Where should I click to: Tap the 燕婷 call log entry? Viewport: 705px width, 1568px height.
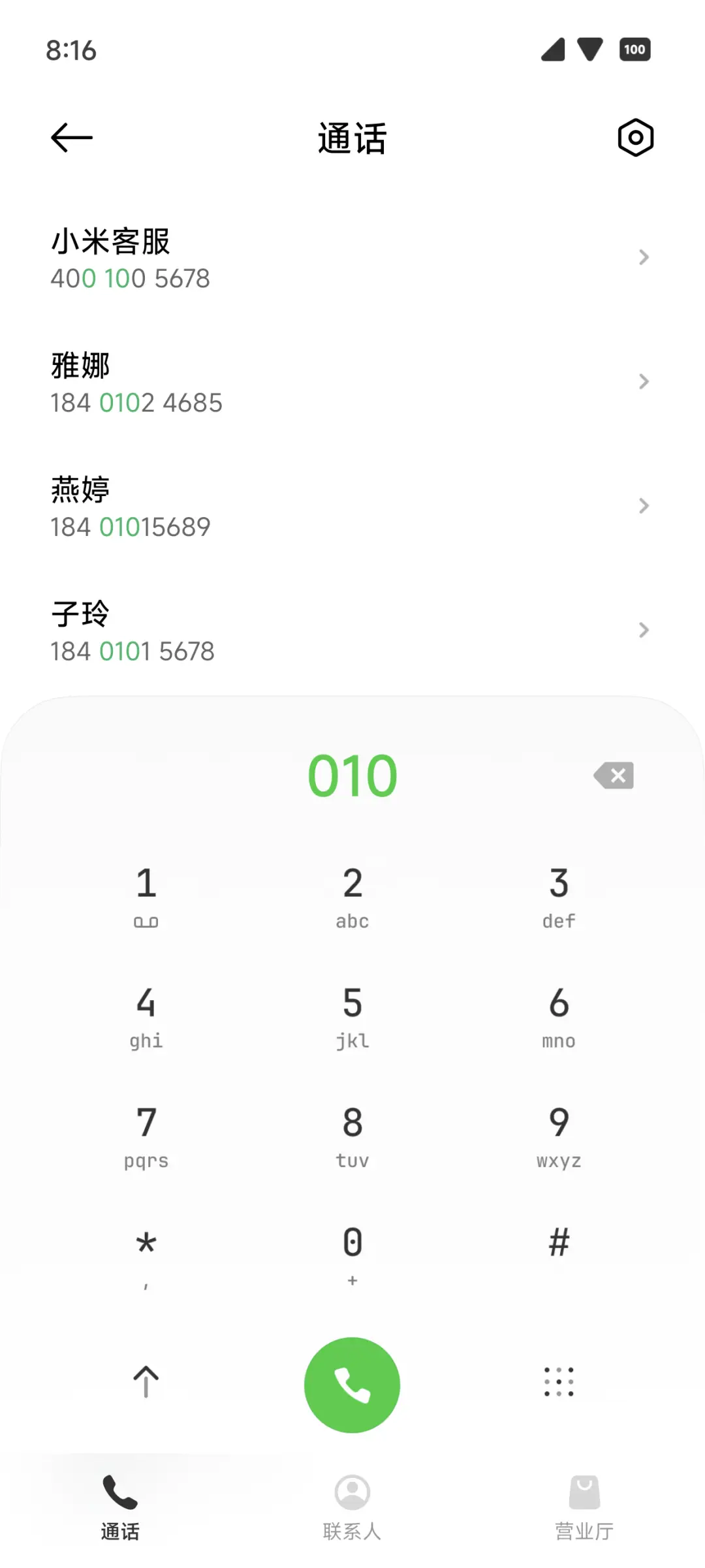click(261, 506)
